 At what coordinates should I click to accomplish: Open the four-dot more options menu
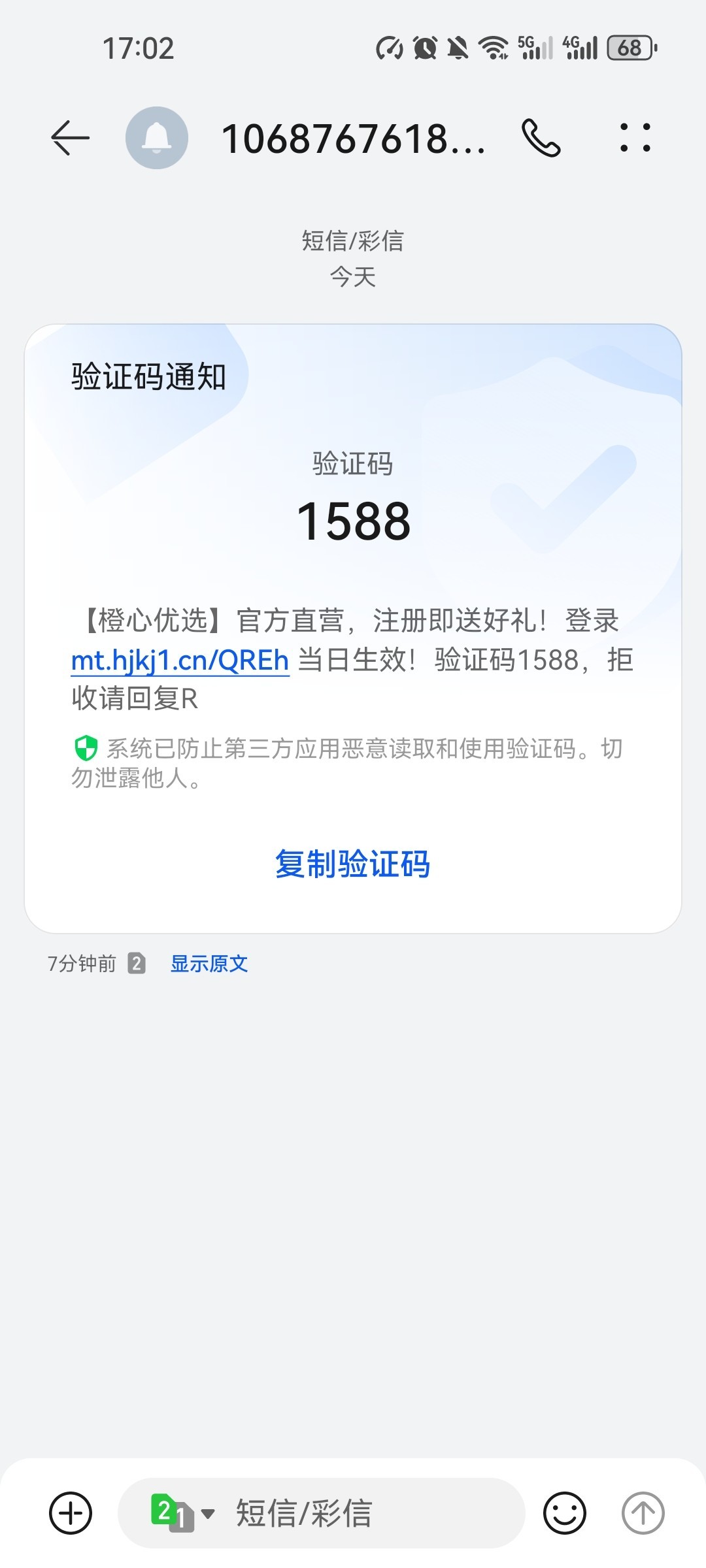[635, 138]
